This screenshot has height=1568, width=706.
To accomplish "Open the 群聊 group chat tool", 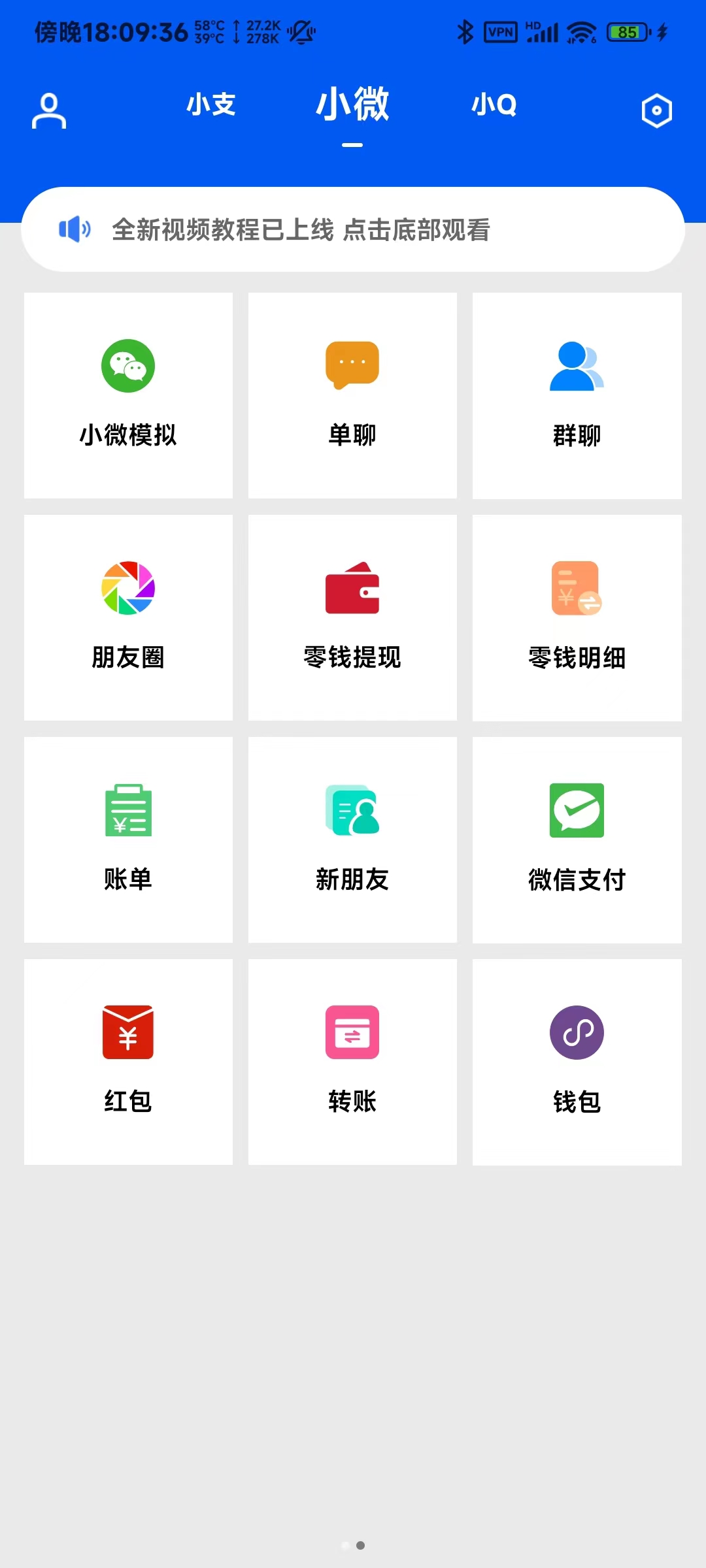I will tap(577, 395).
